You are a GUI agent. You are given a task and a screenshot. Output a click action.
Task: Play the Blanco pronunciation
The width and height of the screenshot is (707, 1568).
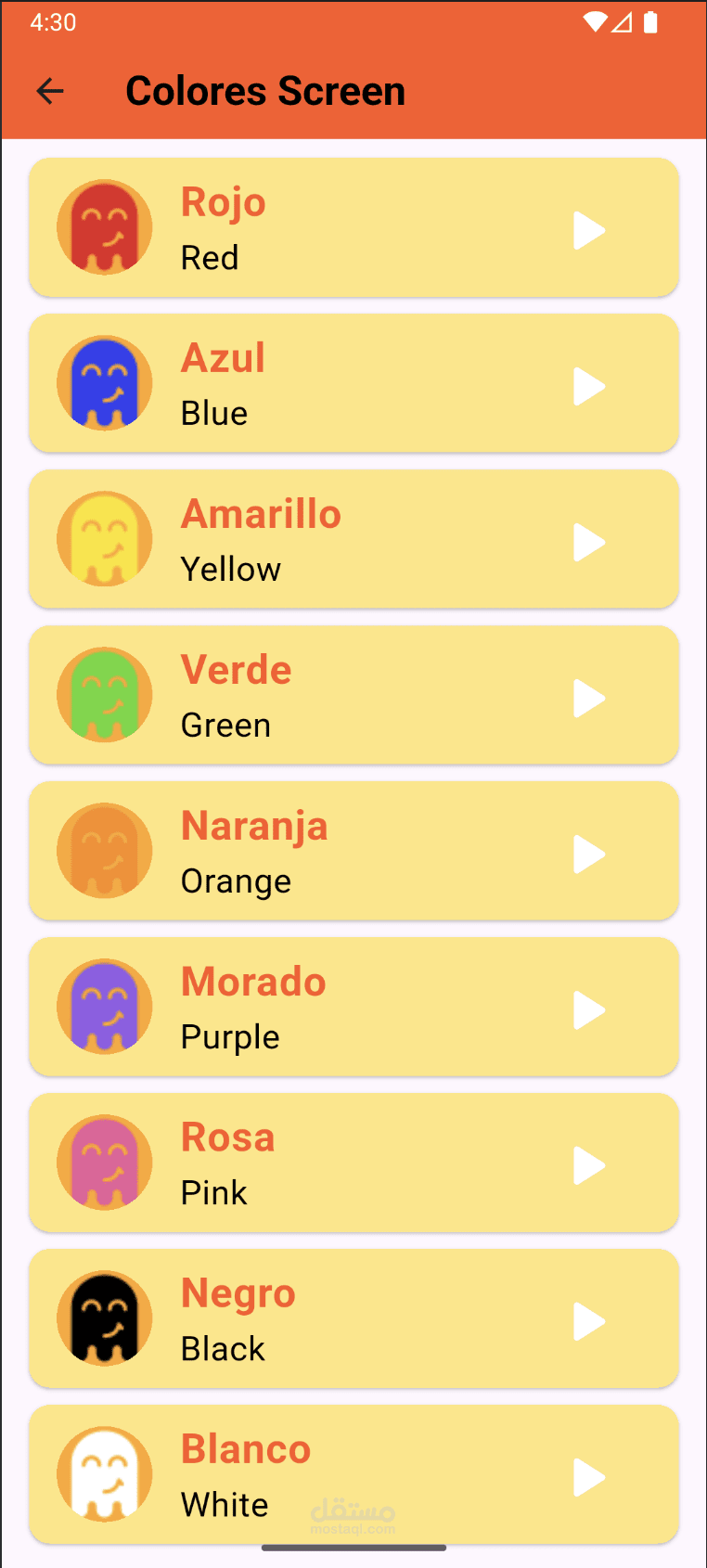pyautogui.click(x=588, y=1477)
